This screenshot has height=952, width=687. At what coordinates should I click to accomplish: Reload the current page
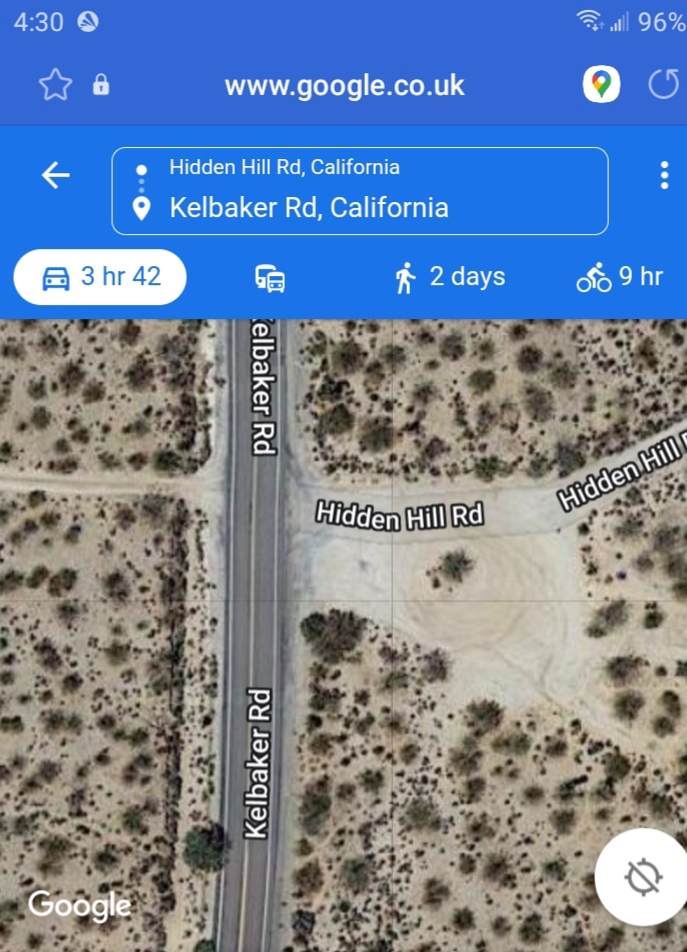[663, 85]
